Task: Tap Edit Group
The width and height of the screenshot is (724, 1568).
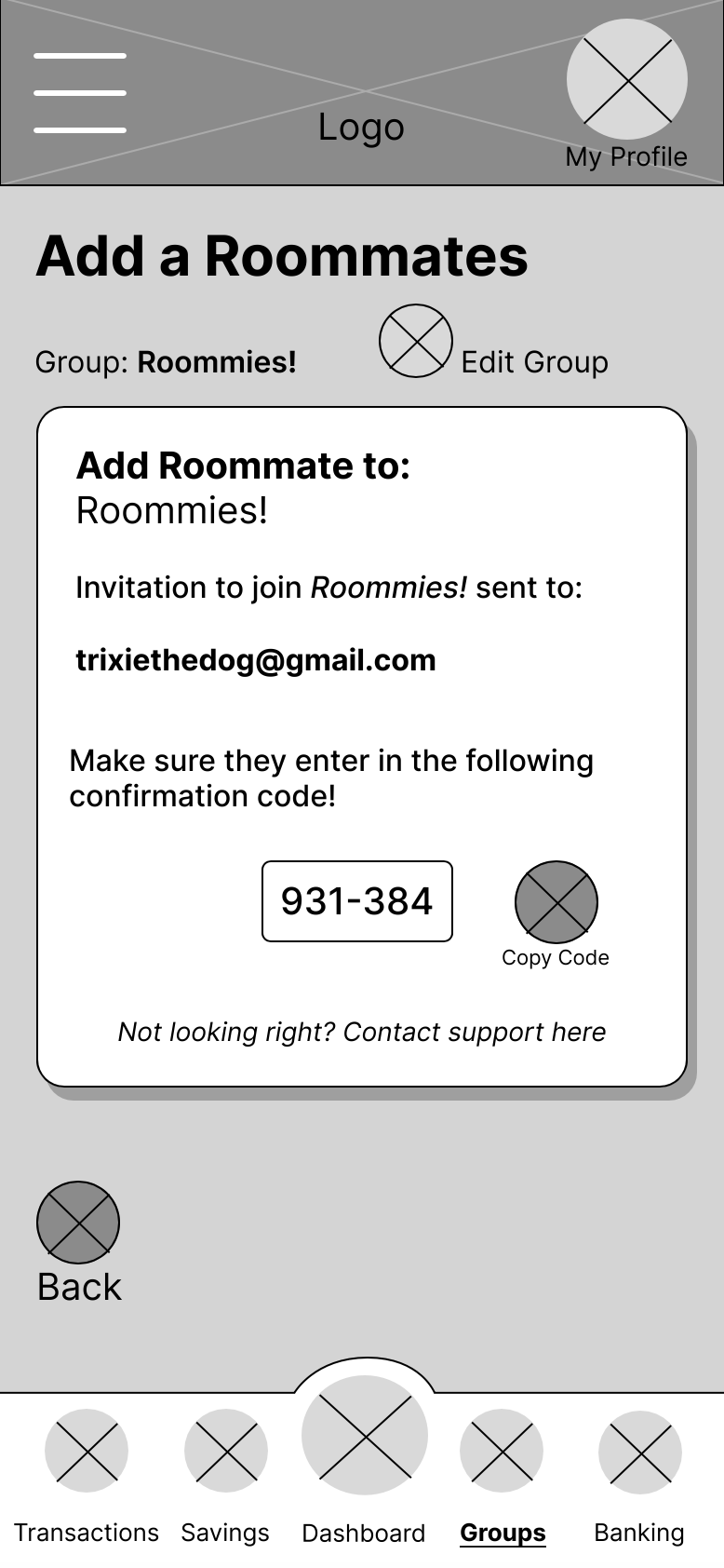Action: click(416, 342)
